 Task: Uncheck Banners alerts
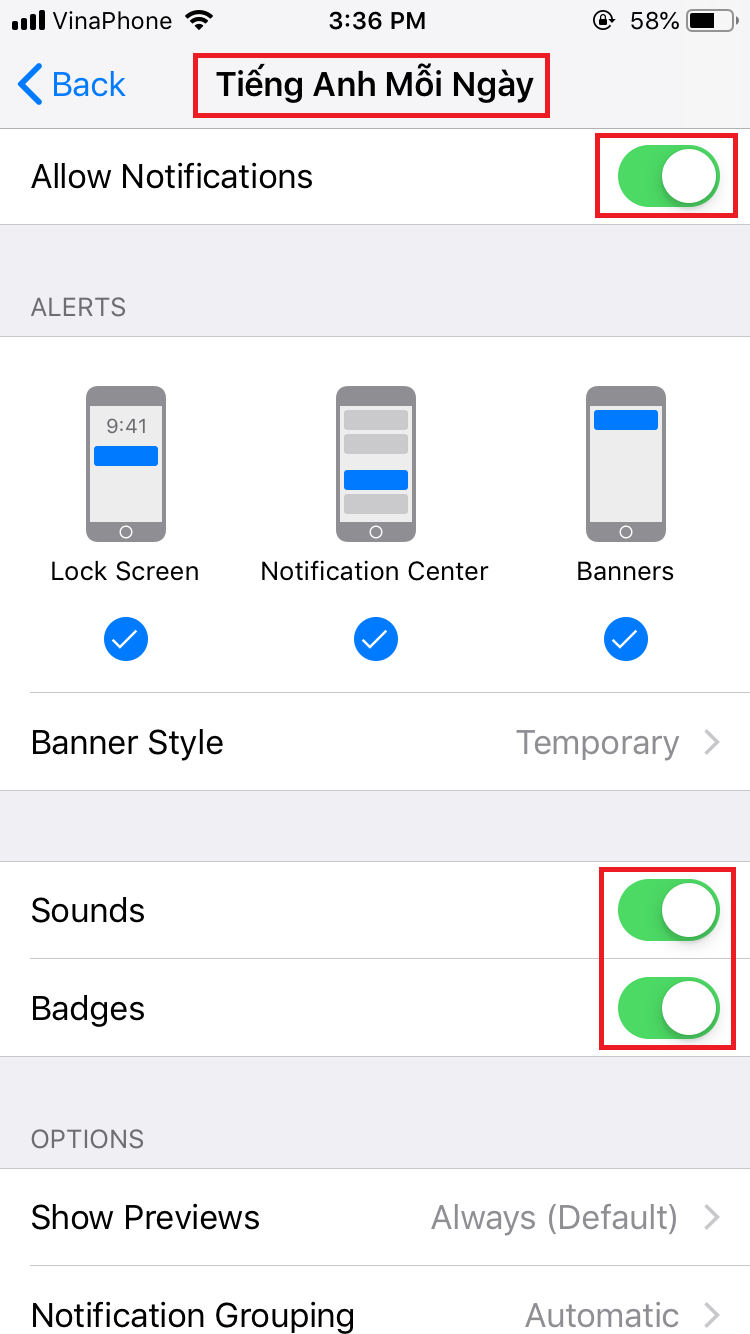[x=626, y=640]
